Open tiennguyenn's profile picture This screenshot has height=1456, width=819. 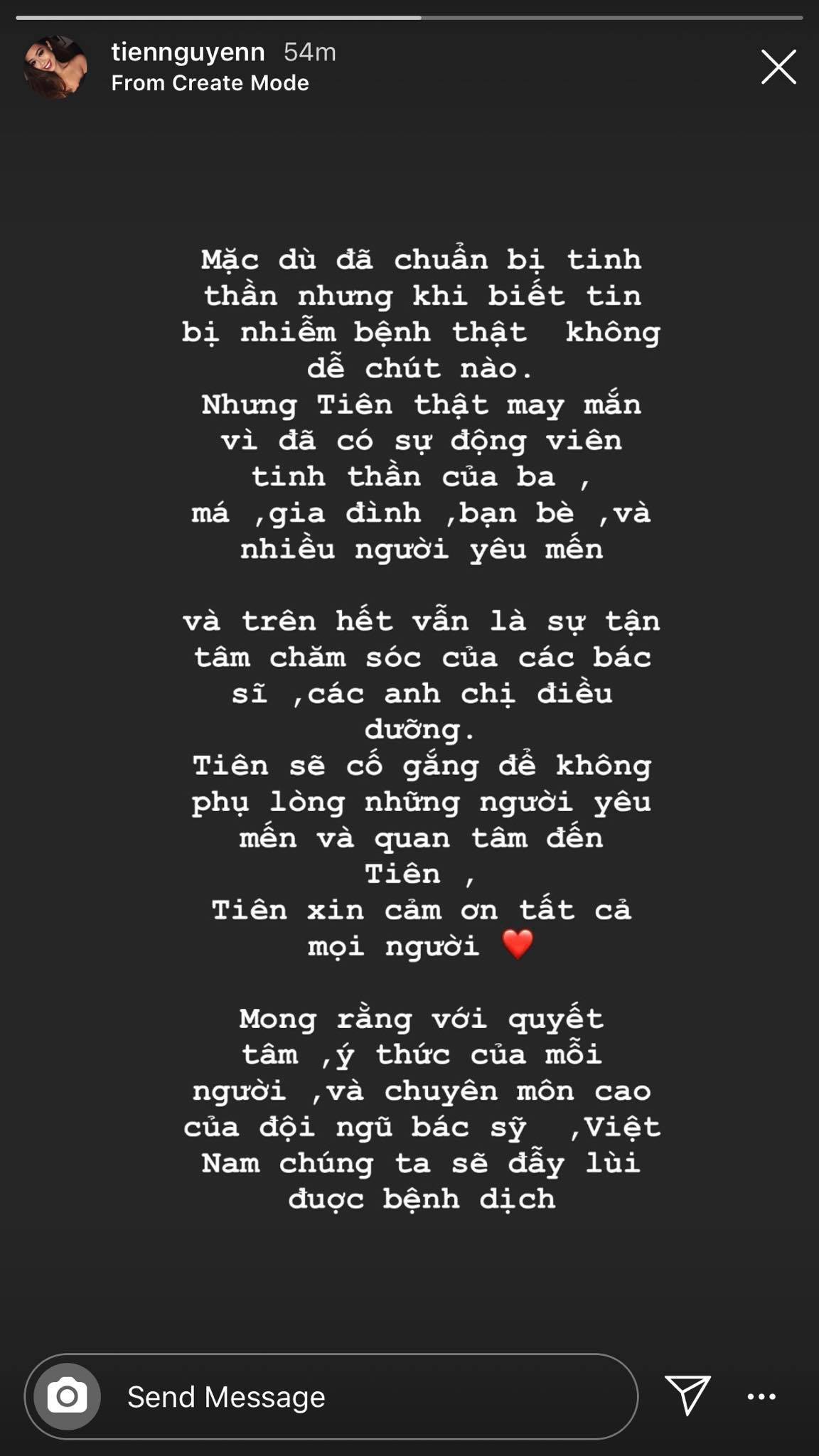(55, 67)
